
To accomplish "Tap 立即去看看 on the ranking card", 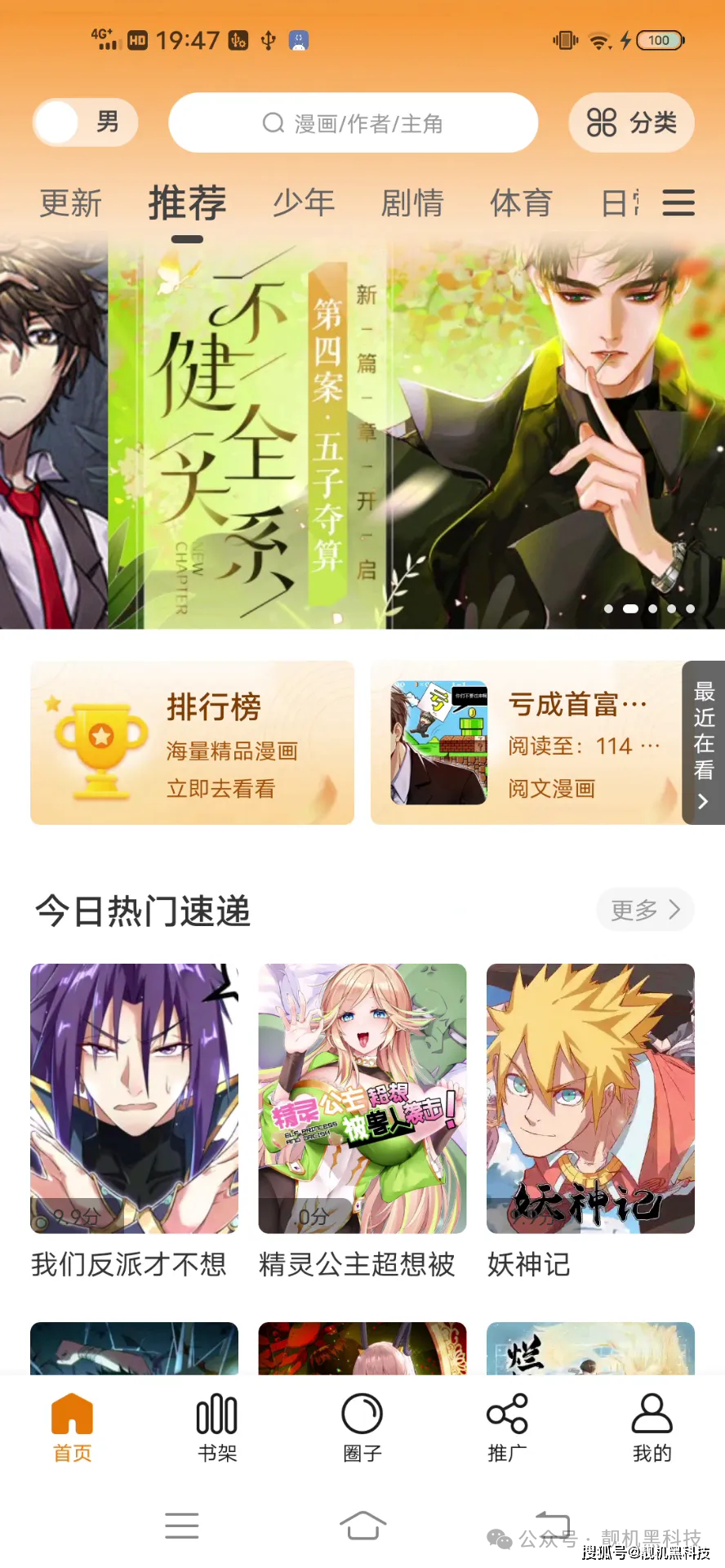I will [221, 787].
